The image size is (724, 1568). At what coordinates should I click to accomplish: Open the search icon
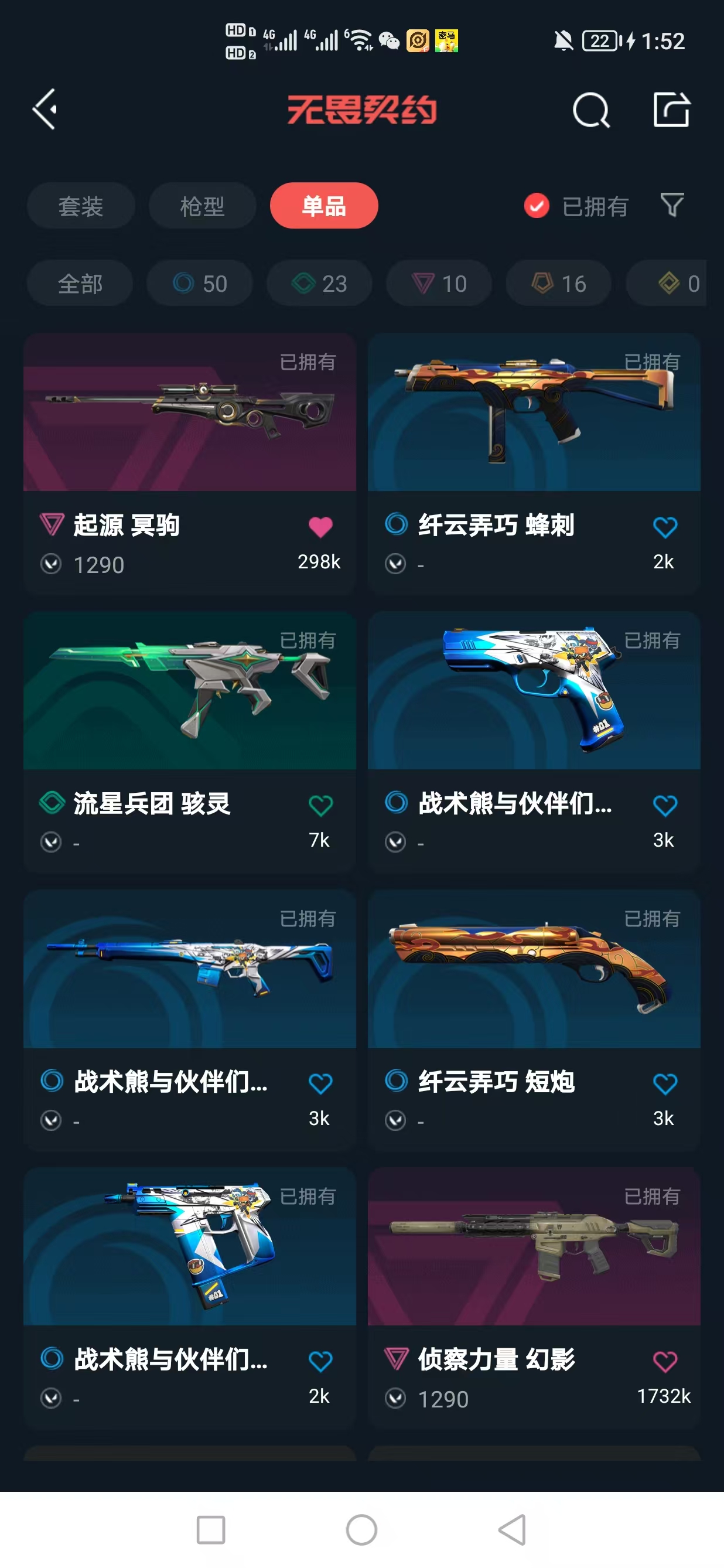point(590,110)
